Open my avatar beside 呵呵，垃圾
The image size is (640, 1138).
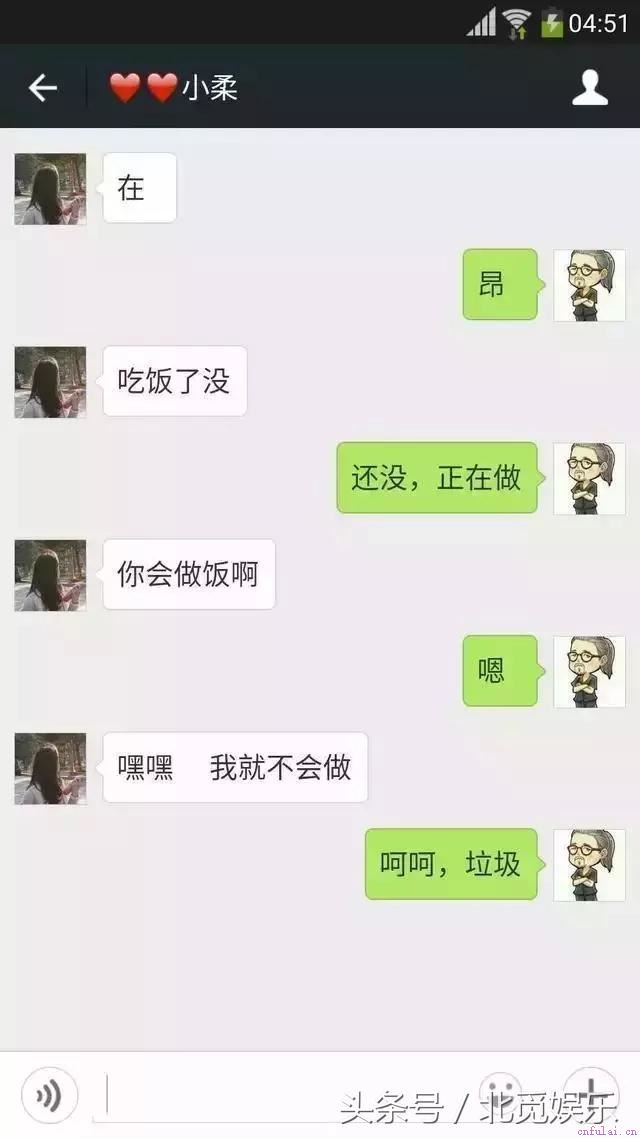click(x=590, y=865)
